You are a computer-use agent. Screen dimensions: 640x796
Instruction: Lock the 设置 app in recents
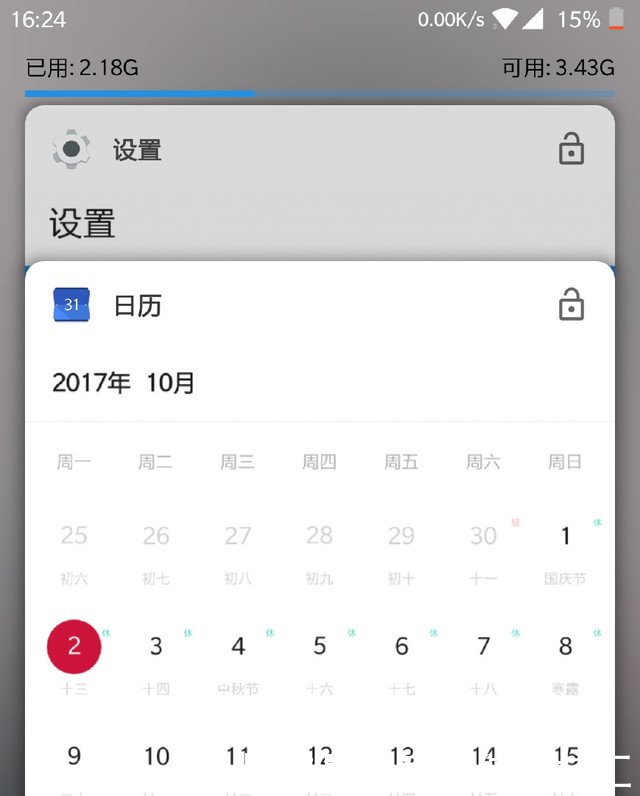(x=571, y=150)
